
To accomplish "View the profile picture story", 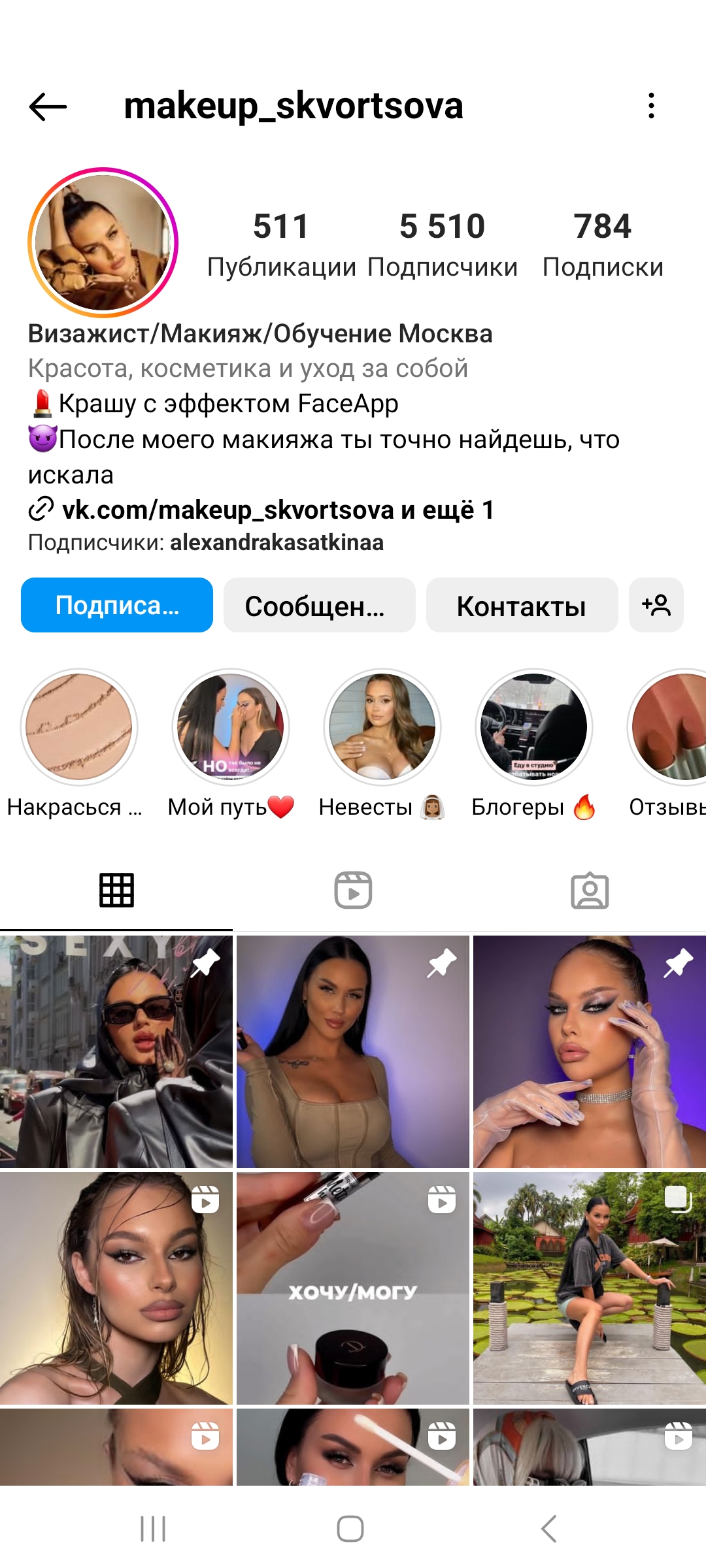I will click(103, 242).
